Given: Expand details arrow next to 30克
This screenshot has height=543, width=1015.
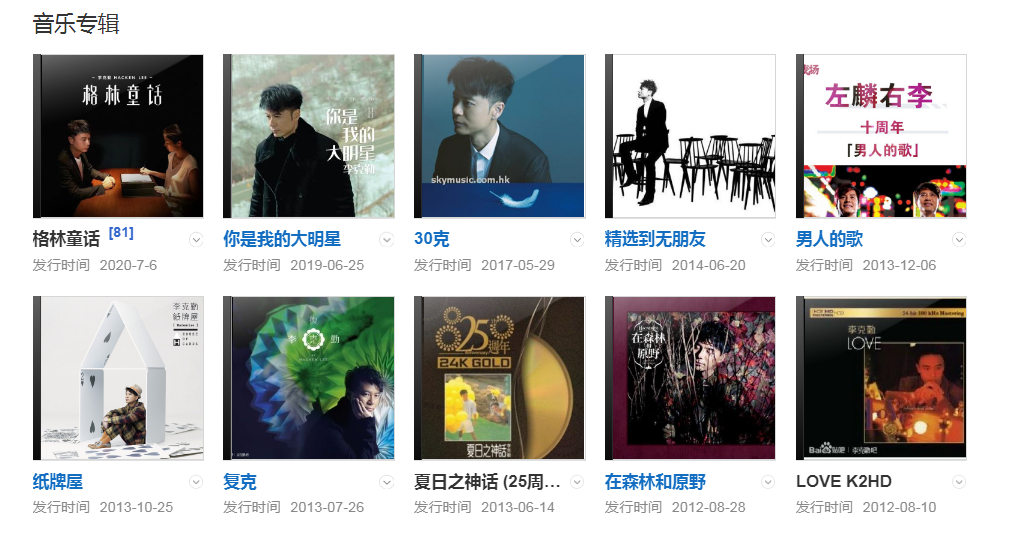Looking at the screenshot, I should point(577,240).
